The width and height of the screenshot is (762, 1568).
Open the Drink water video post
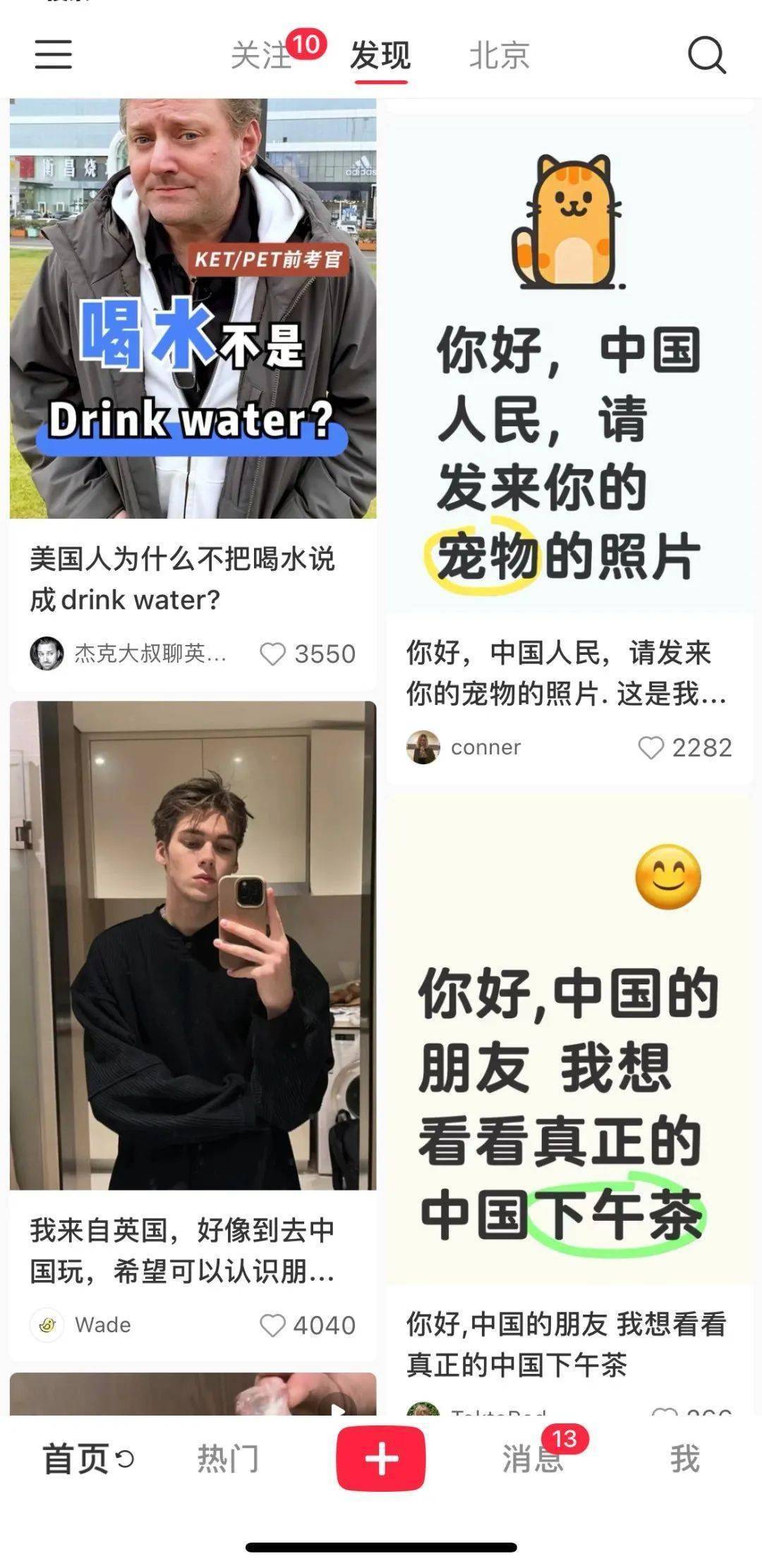(x=193, y=310)
